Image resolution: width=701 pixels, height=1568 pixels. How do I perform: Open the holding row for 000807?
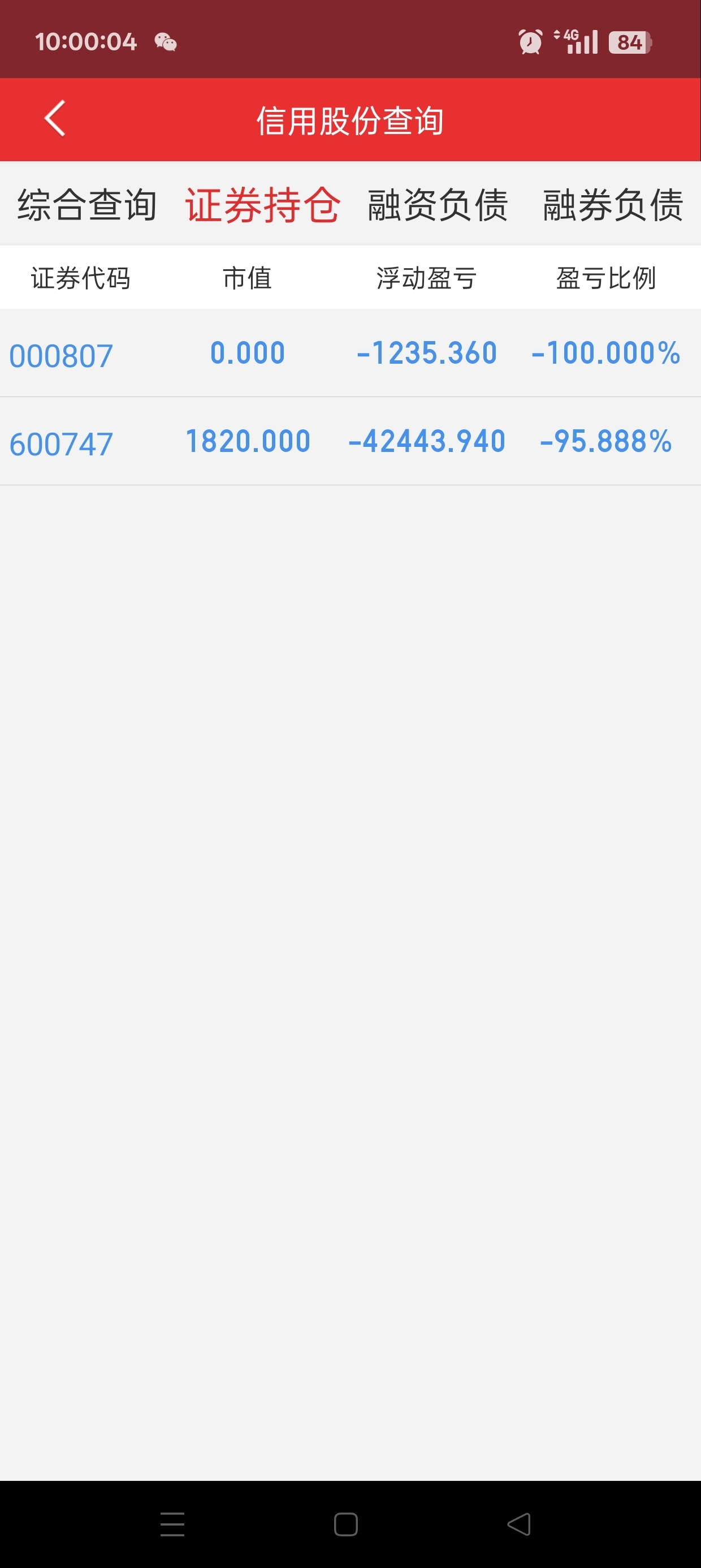[x=350, y=353]
